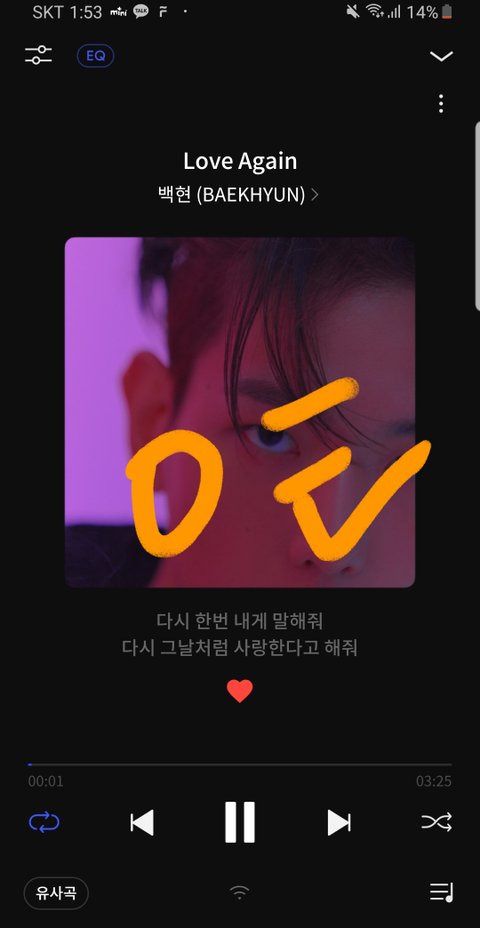This screenshot has height=928, width=480.
Task: Toggle shuffle playback
Action: coord(436,822)
